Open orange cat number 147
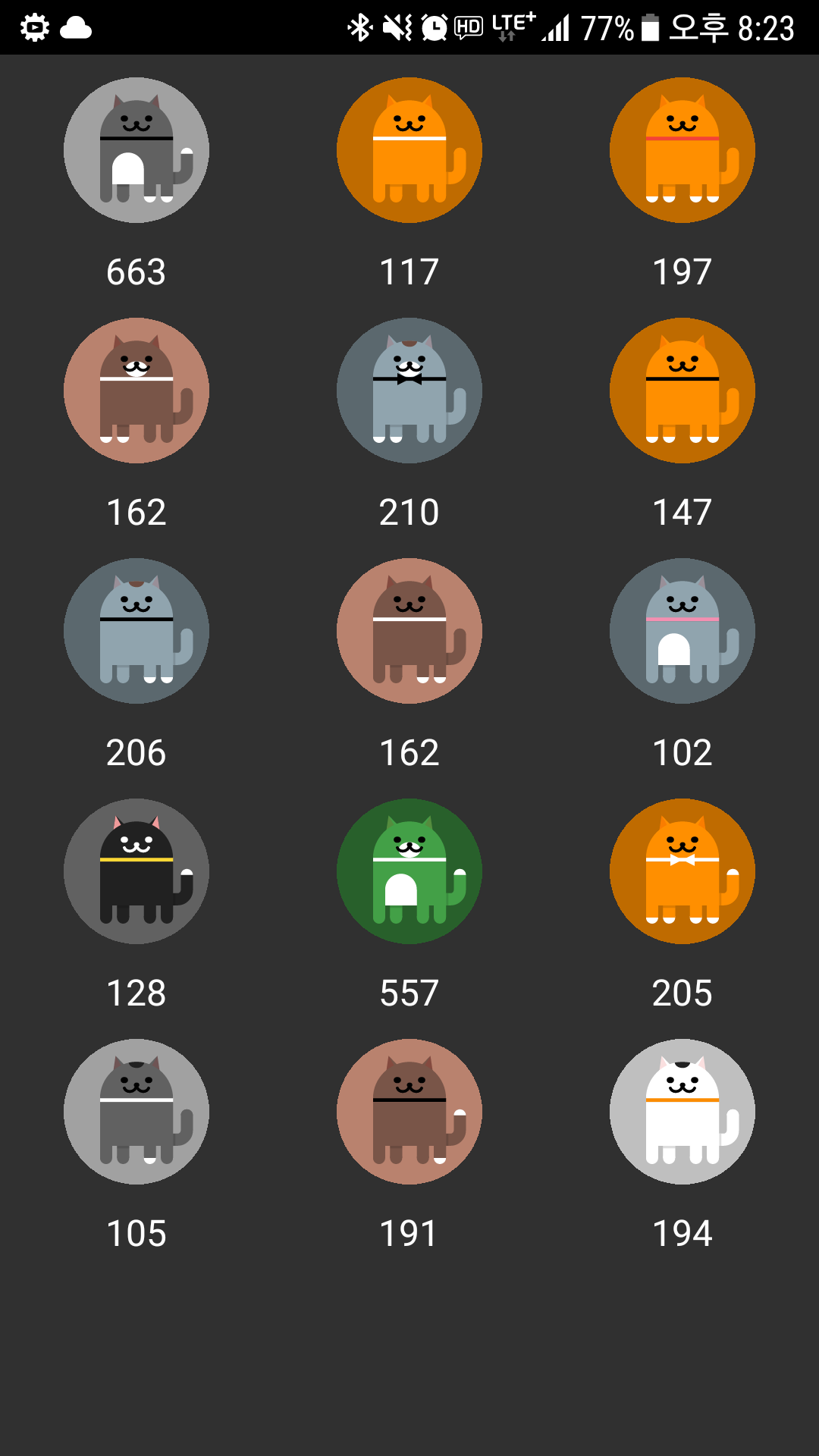The width and height of the screenshot is (819, 1456). (x=682, y=391)
